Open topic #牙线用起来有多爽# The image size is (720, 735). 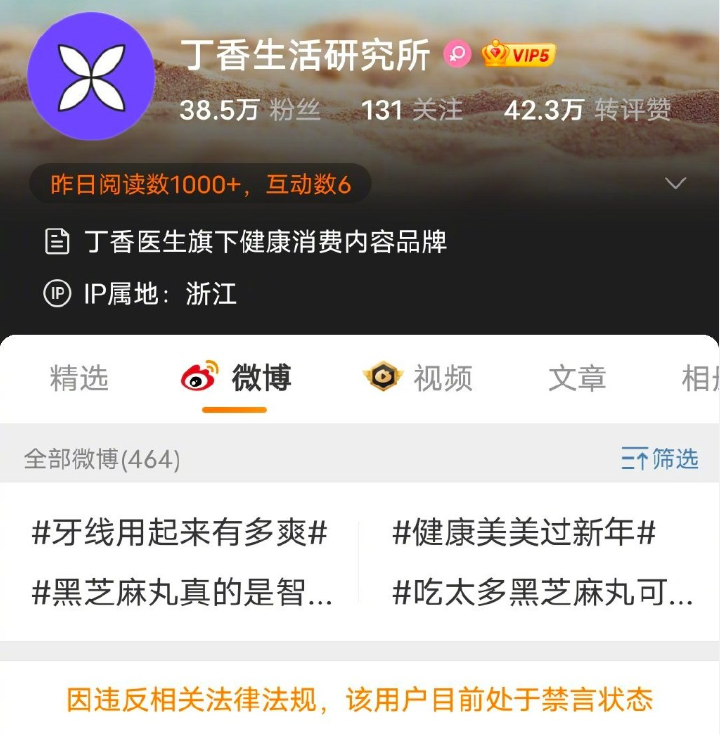[x=180, y=533]
